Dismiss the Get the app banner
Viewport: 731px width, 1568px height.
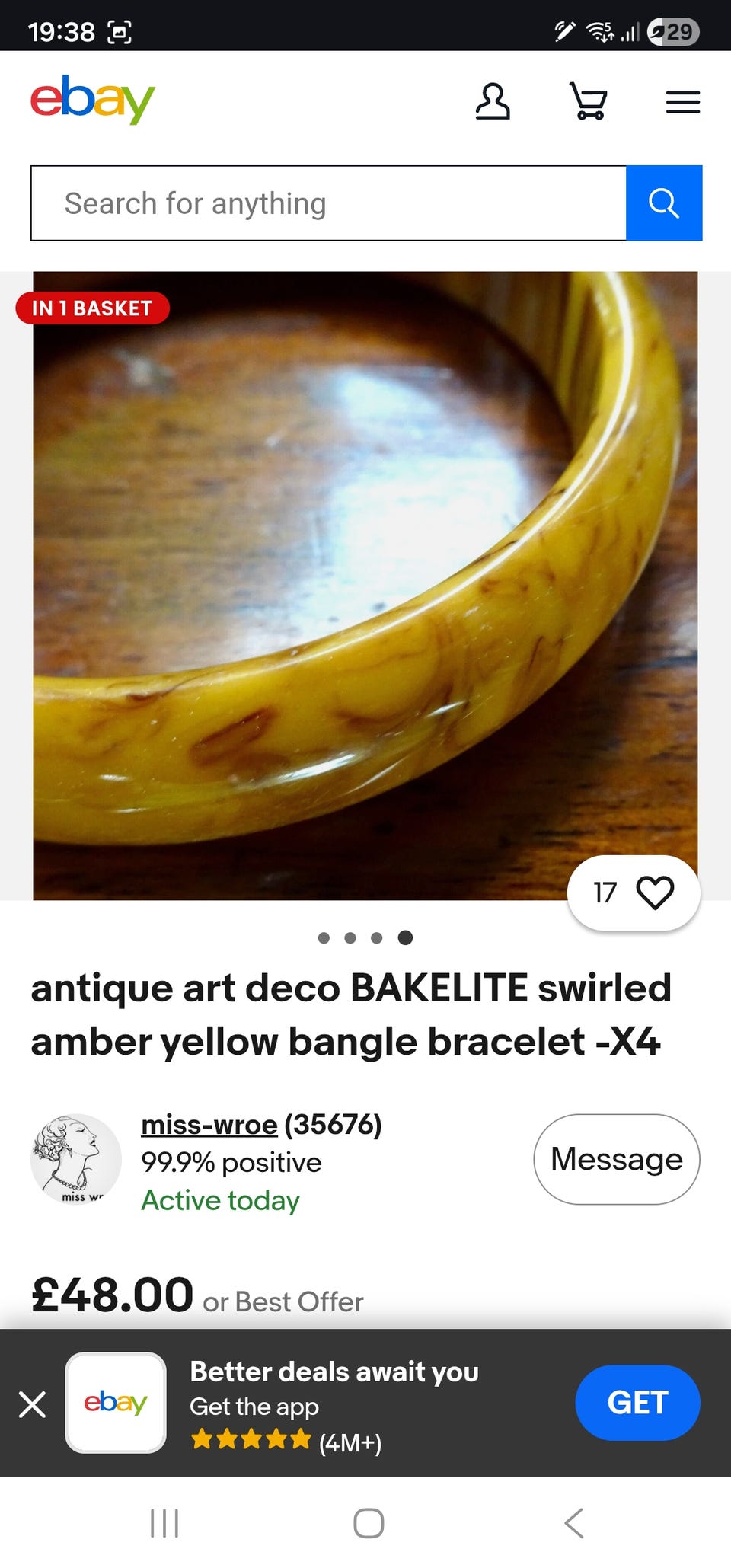click(32, 1404)
